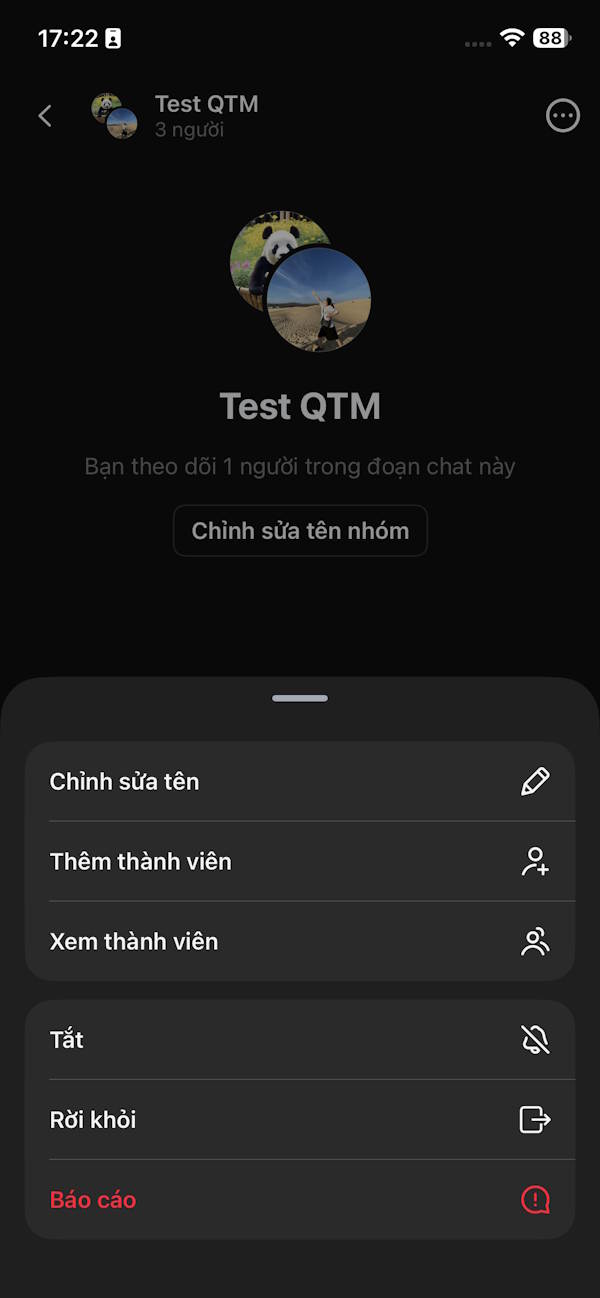View members via Xem thành viên
This screenshot has height=1298, width=600.
(300, 941)
